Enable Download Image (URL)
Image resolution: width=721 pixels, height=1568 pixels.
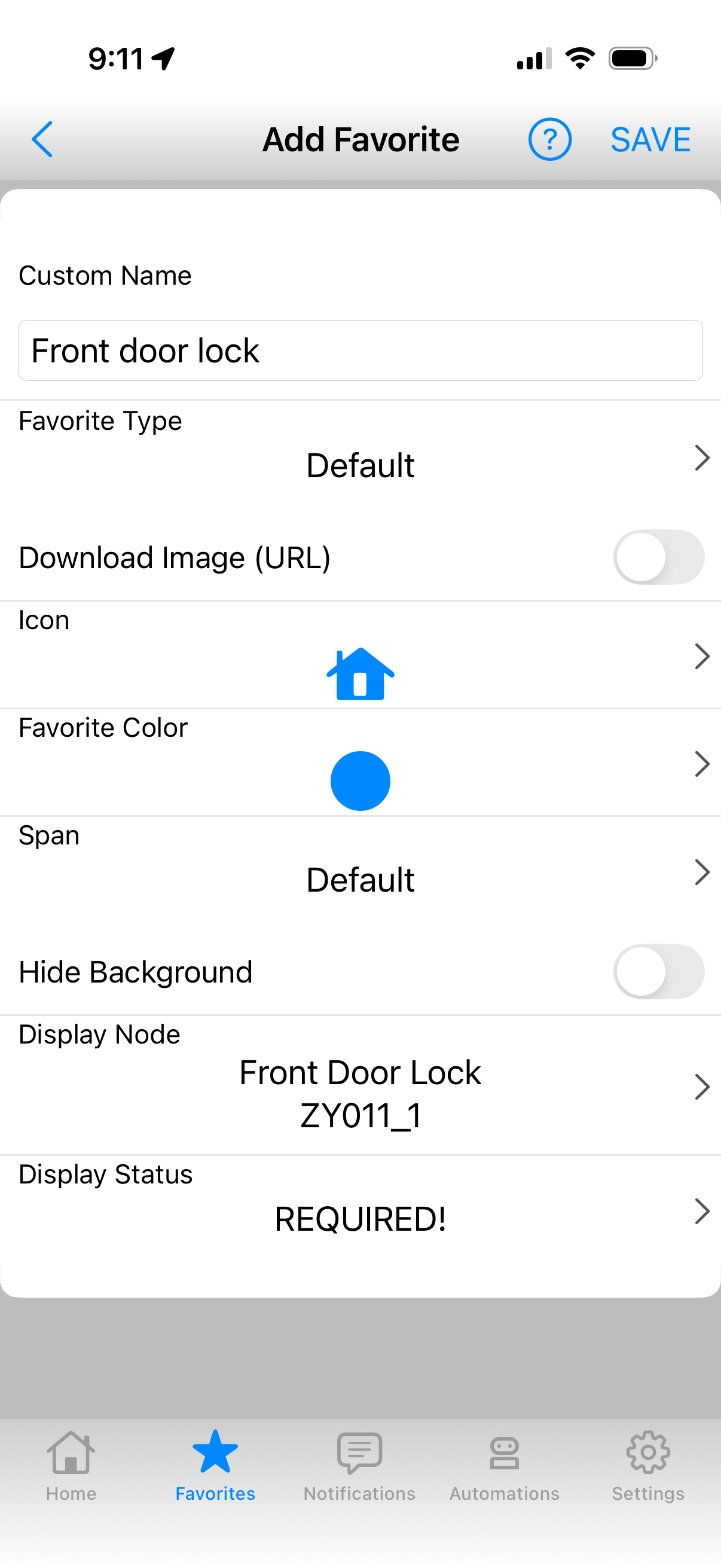click(658, 557)
